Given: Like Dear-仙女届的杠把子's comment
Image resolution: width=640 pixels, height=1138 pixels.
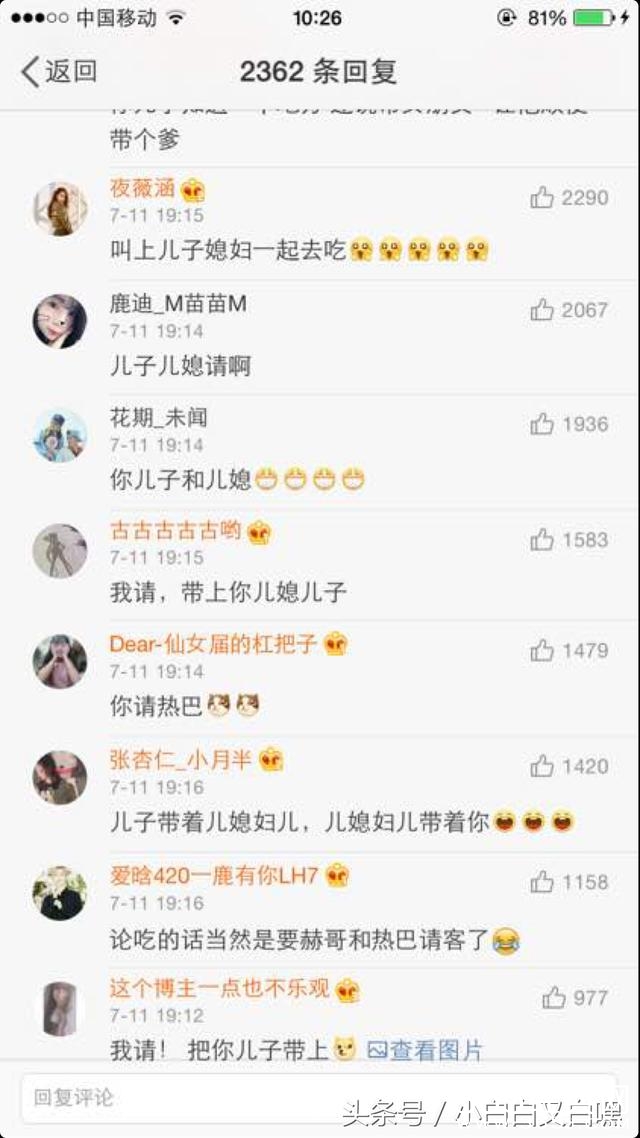Looking at the screenshot, I should pyautogui.click(x=543, y=651).
